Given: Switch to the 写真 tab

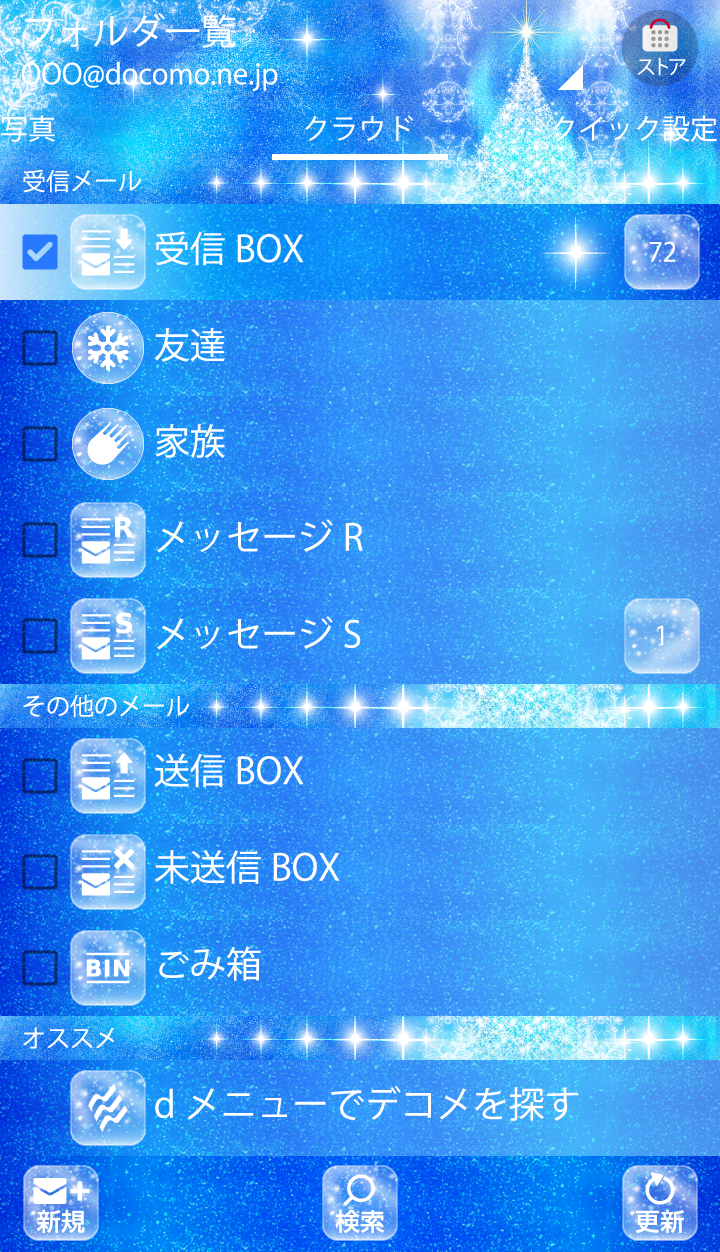Looking at the screenshot, I should (28, 129).
